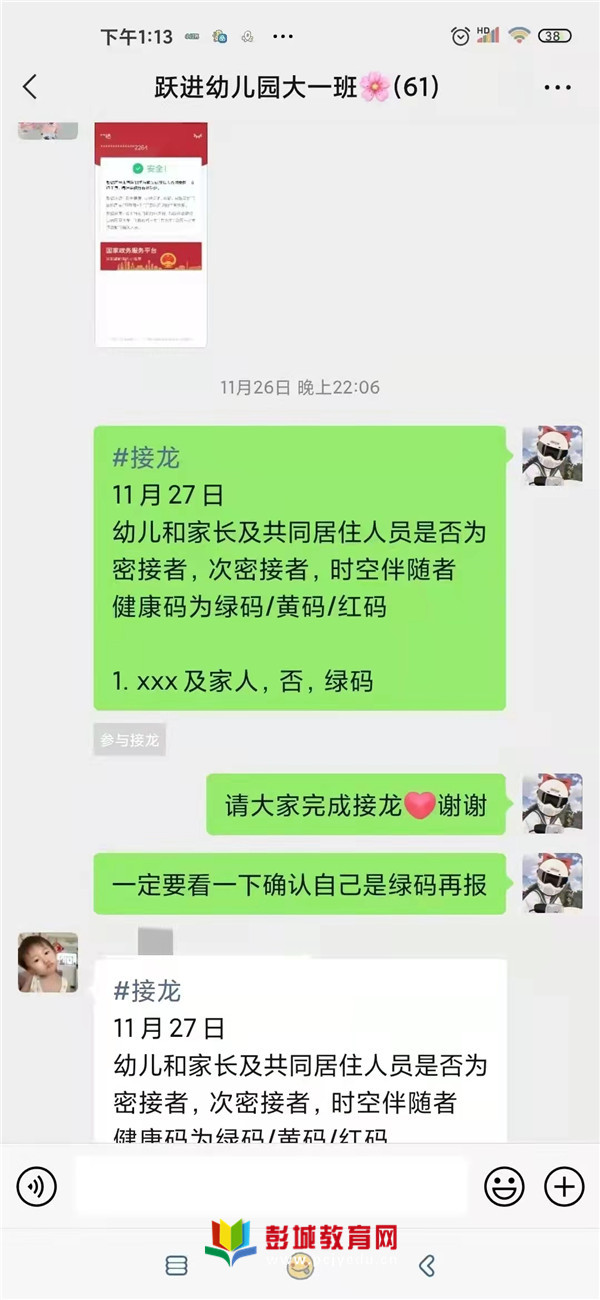
Task: Go back from the group chat
Action: click(x=30, y=87)
